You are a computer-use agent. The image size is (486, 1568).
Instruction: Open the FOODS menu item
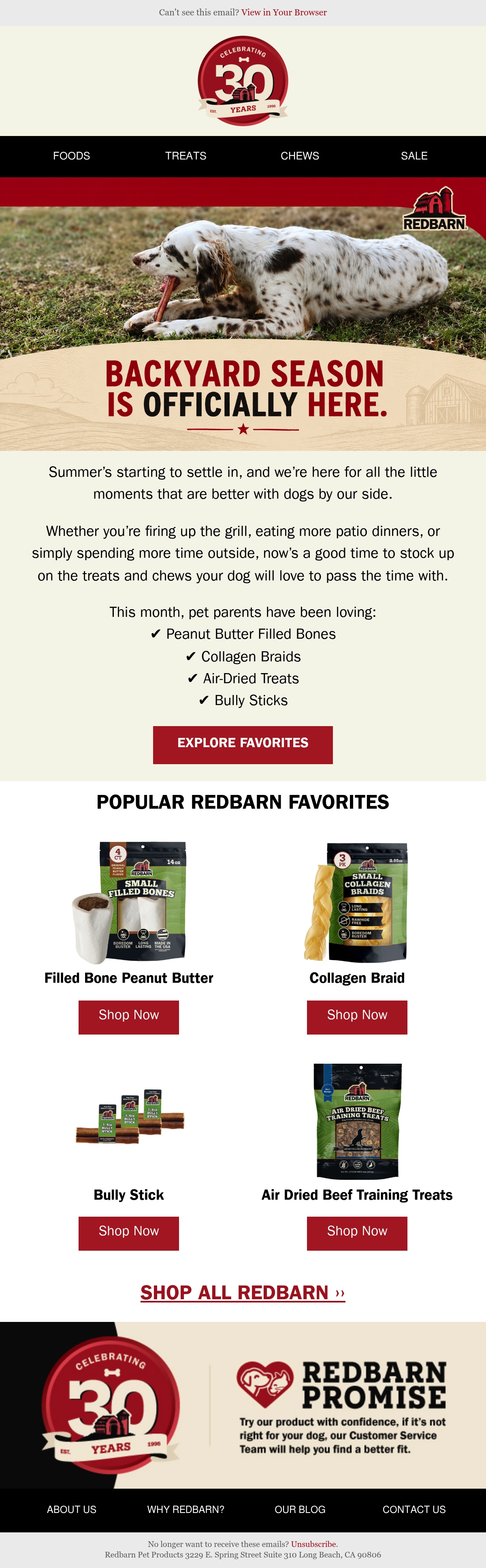point(71,156)
